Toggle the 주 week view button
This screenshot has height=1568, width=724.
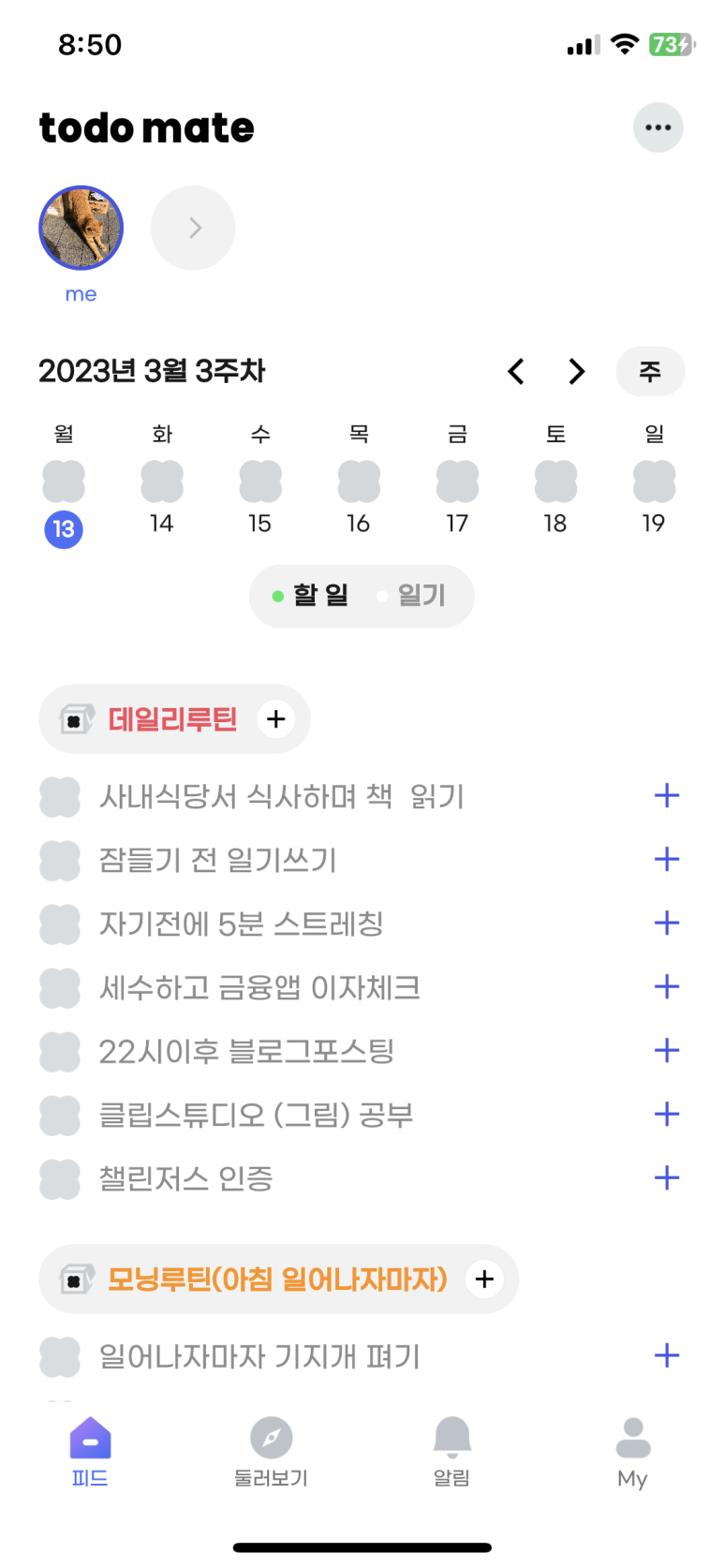point(650,372)
